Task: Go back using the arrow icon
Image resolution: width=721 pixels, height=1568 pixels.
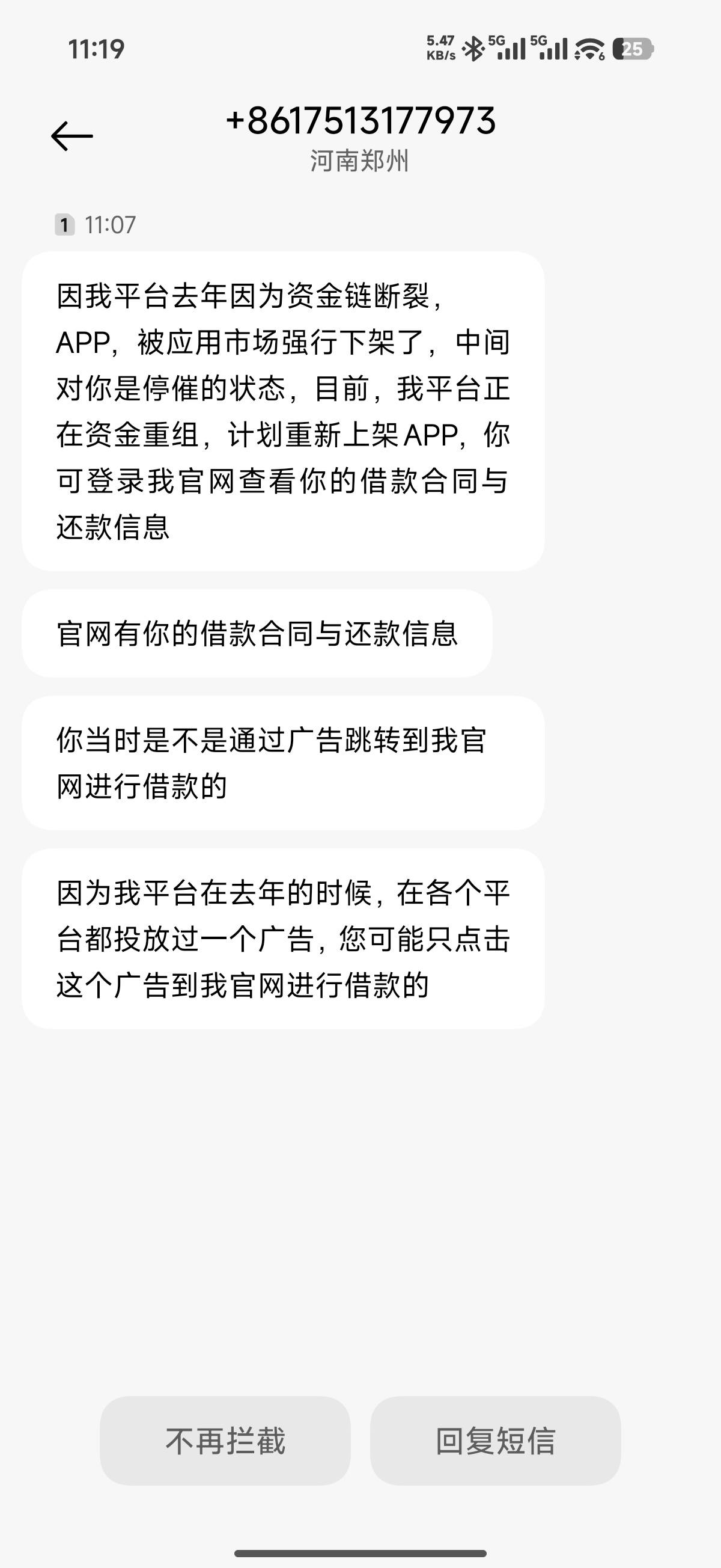Action: (71, 136)
